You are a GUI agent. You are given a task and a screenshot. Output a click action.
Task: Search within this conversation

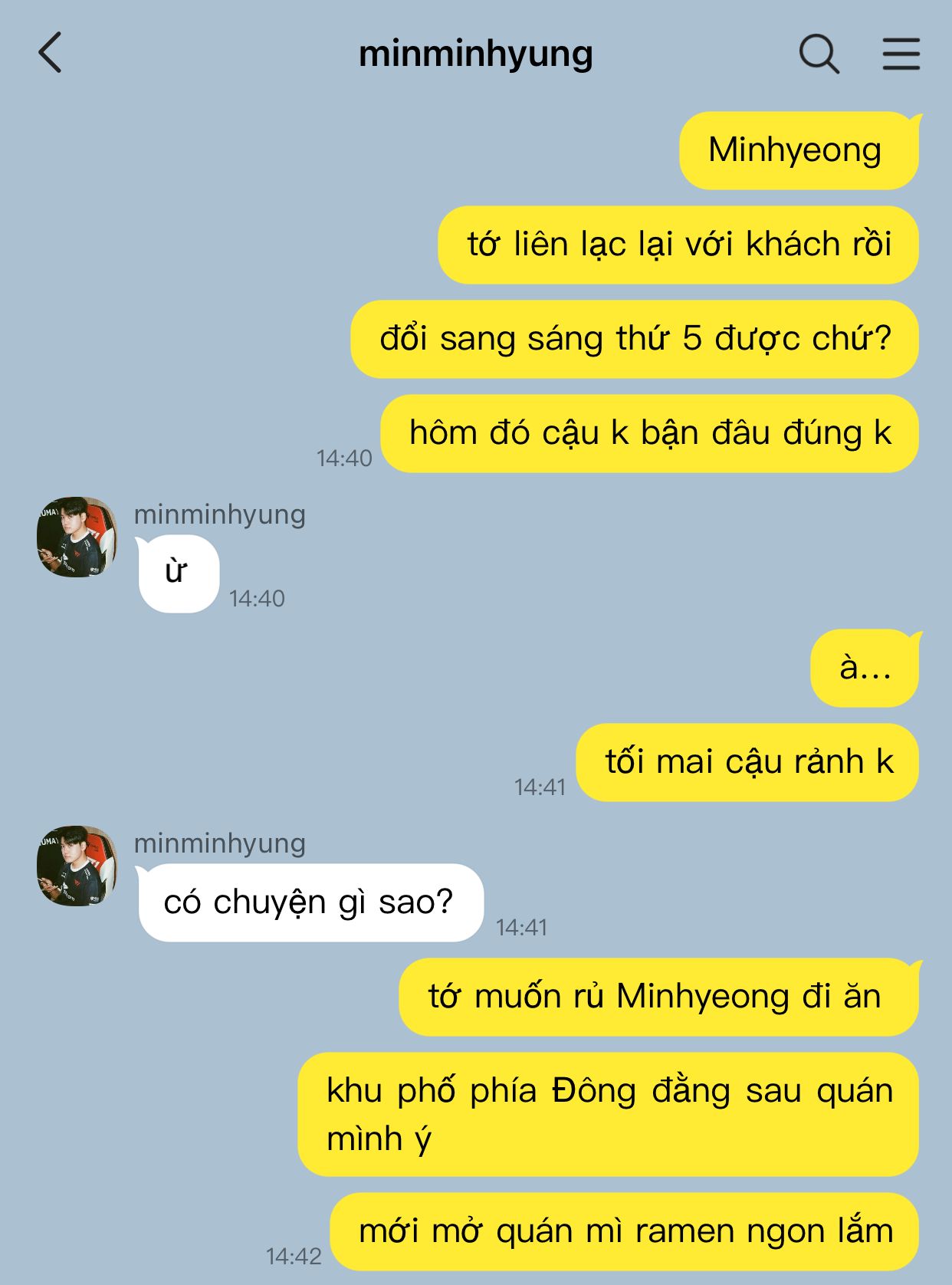(819, 54)
